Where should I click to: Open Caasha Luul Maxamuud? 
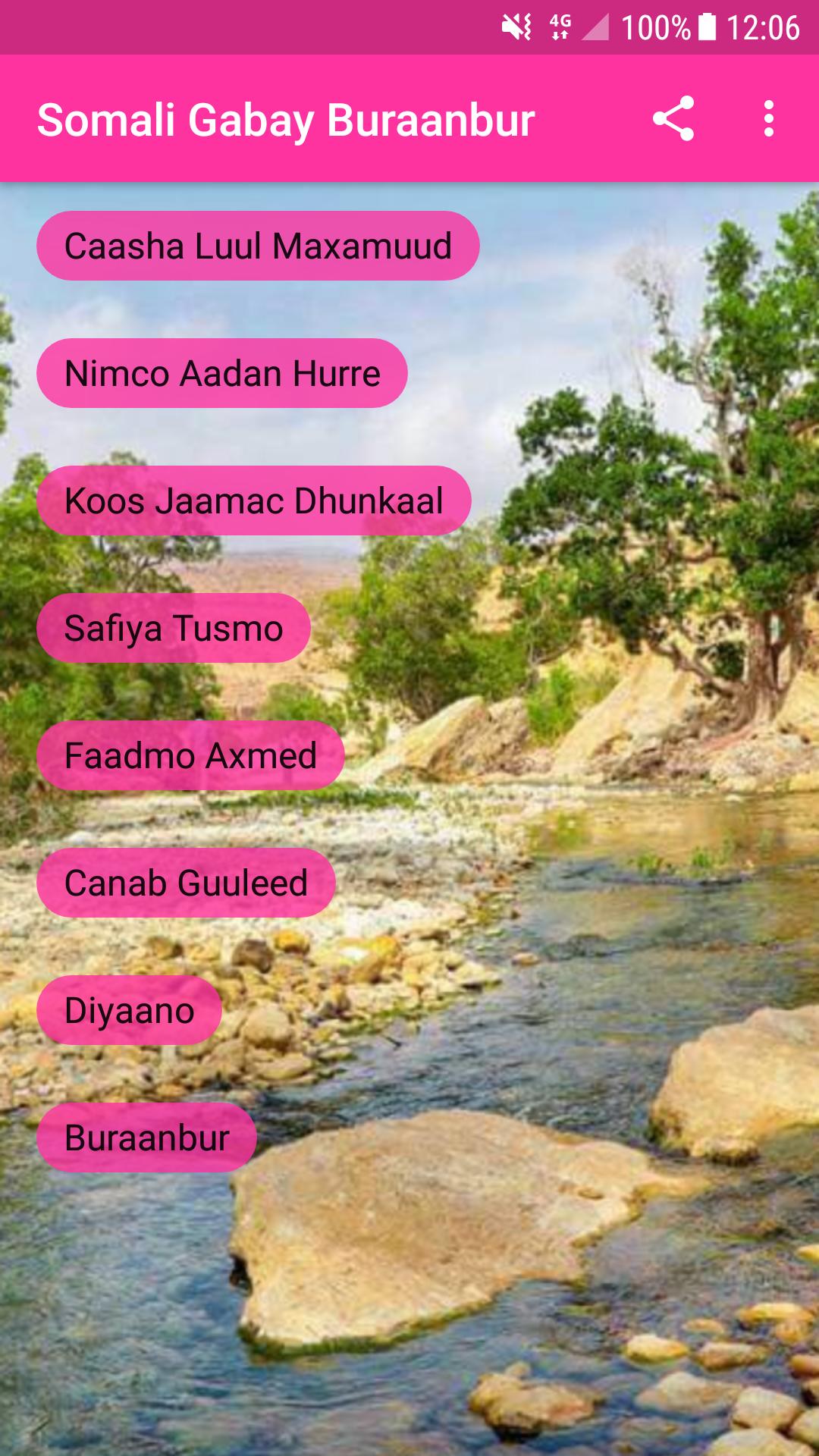pos(258,246)
